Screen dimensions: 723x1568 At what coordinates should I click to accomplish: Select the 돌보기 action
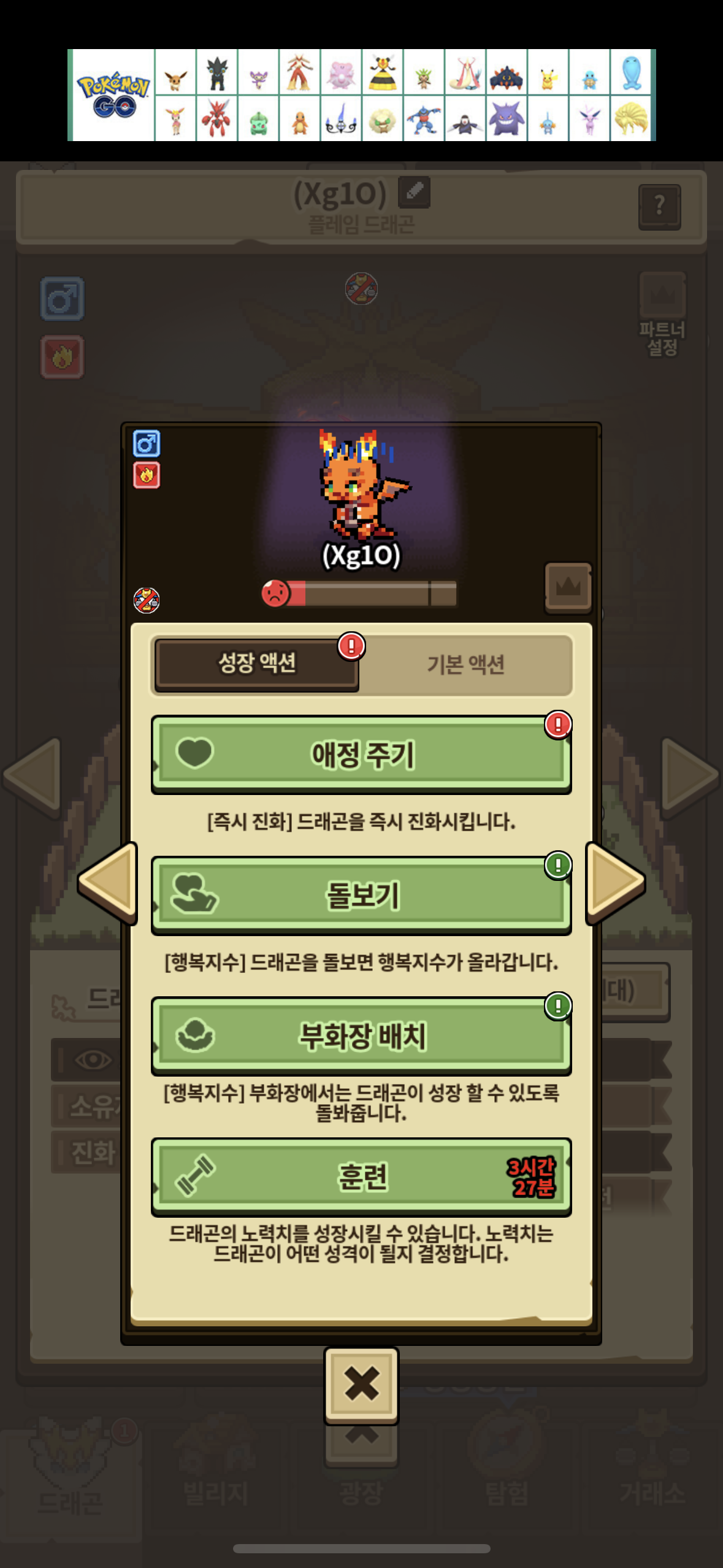point(361,895)
